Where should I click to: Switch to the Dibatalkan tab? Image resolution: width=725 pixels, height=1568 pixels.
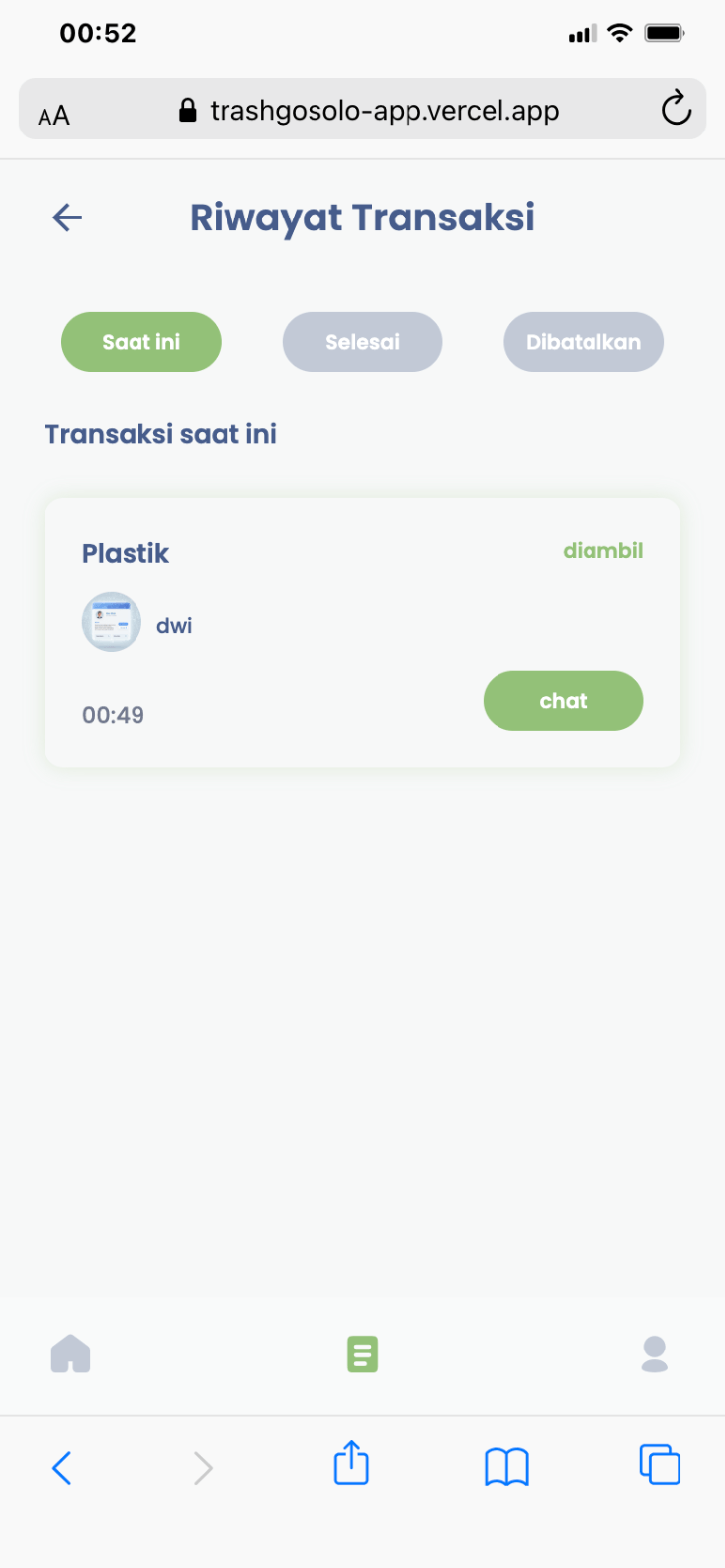[x=584, y=342]
